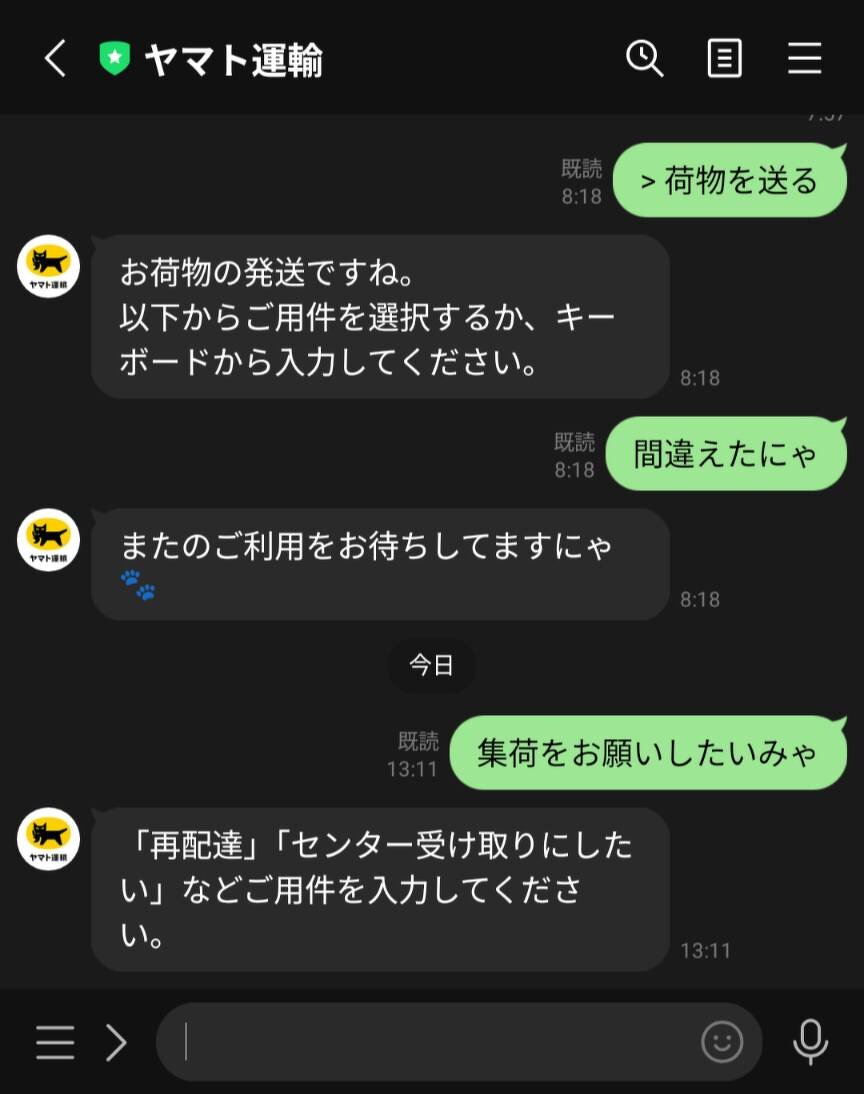
Task: Open ヤマト運輸 profile from the 13:11 reply avatar
Action: pyautogui.click(x=48, y=838)
